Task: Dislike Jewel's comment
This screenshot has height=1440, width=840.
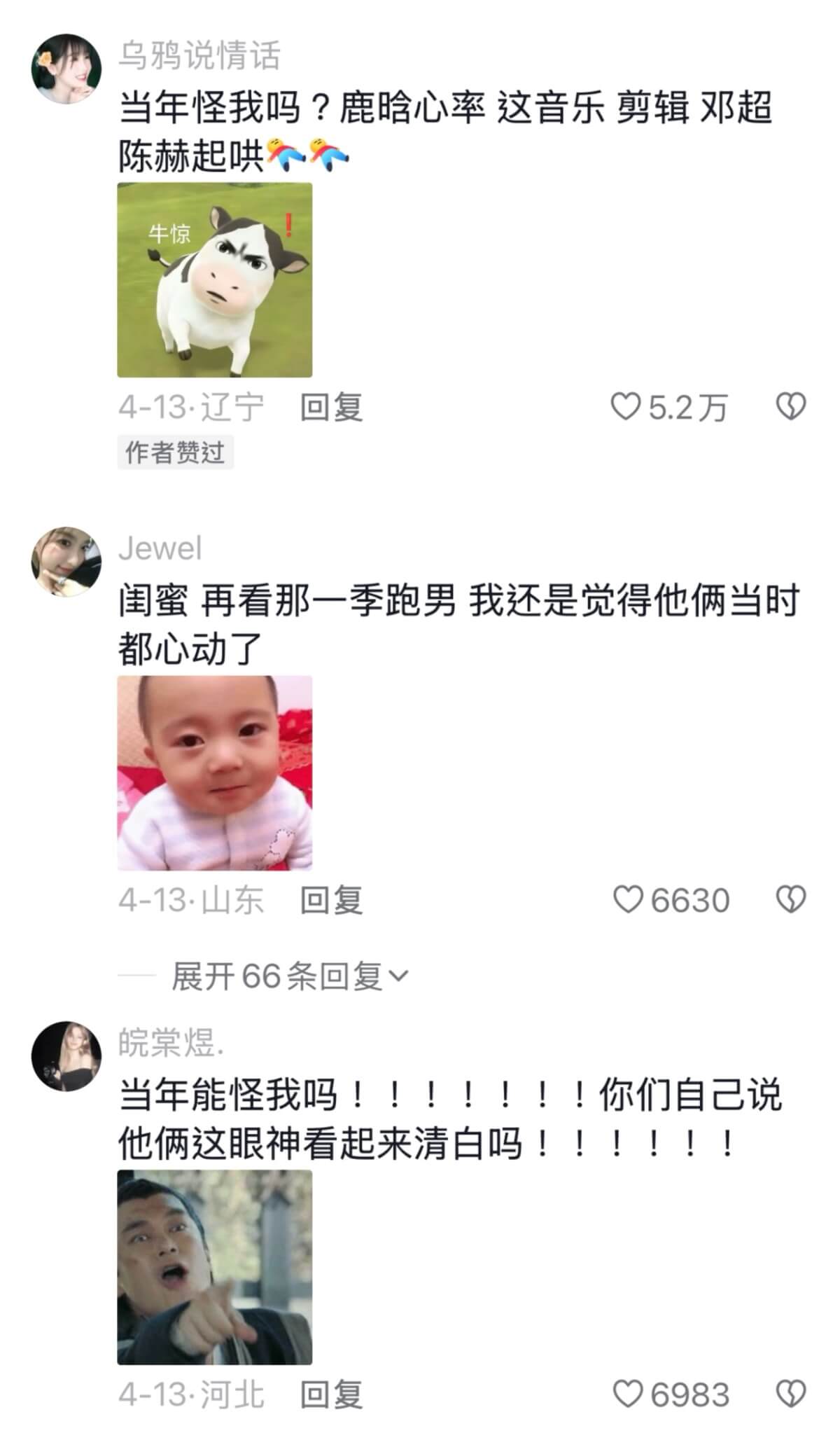Action: click(791, 900)
